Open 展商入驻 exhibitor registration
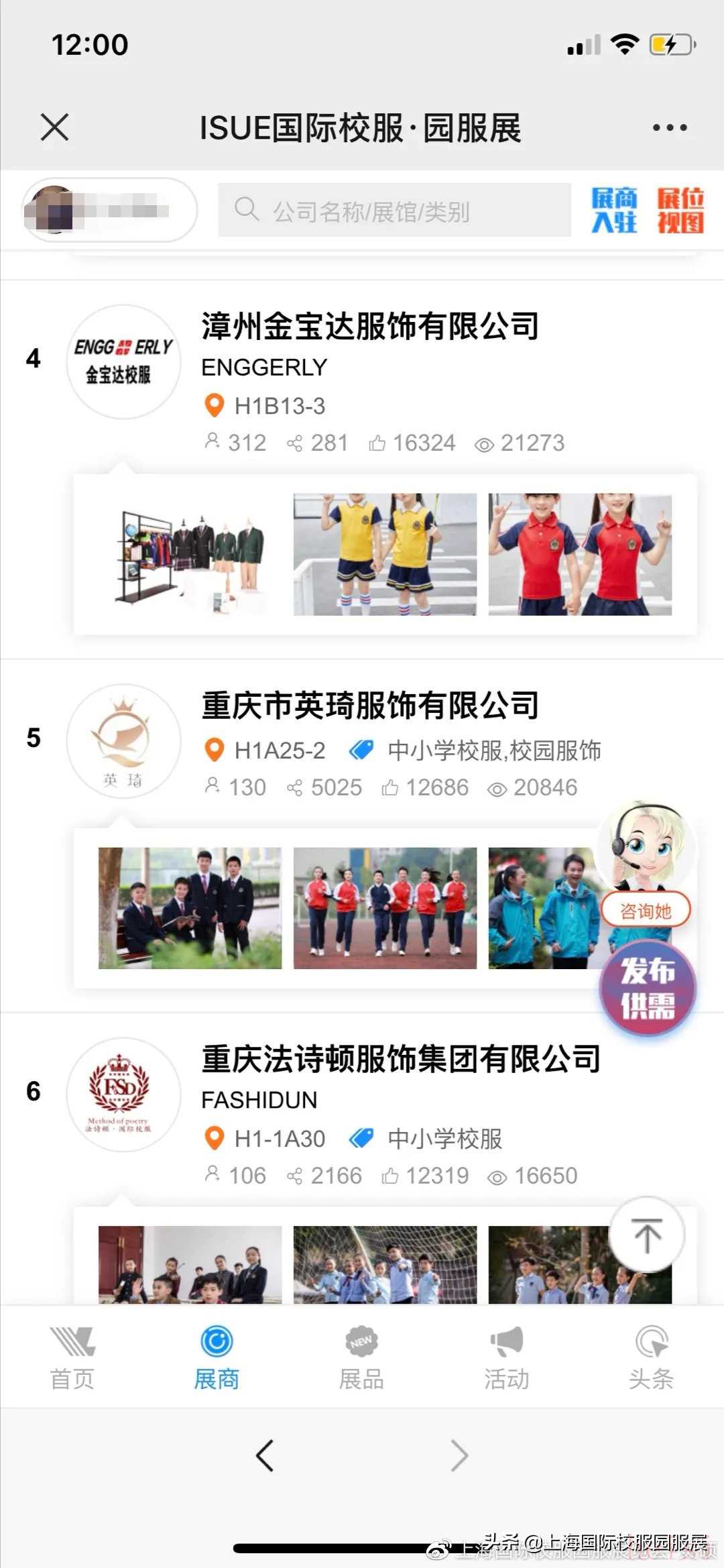This screenshot has width=724, height=1568. coord(613,211)
